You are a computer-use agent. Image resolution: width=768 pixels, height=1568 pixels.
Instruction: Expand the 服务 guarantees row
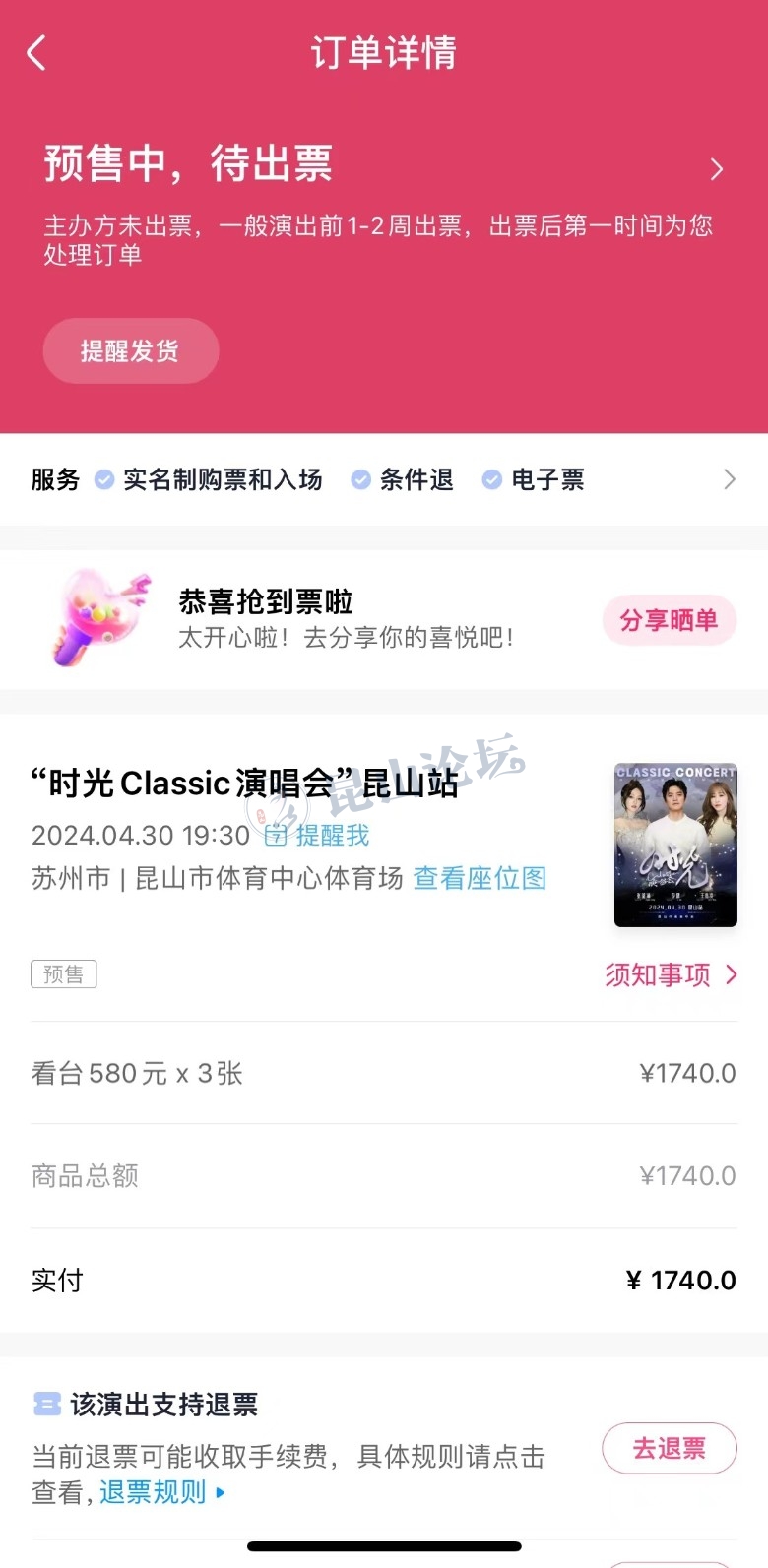(729, 479)
